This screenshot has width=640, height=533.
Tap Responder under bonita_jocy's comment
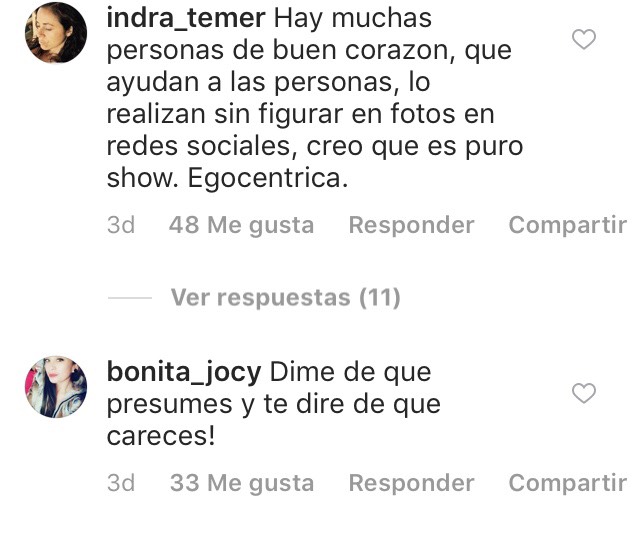click(411, 483)
